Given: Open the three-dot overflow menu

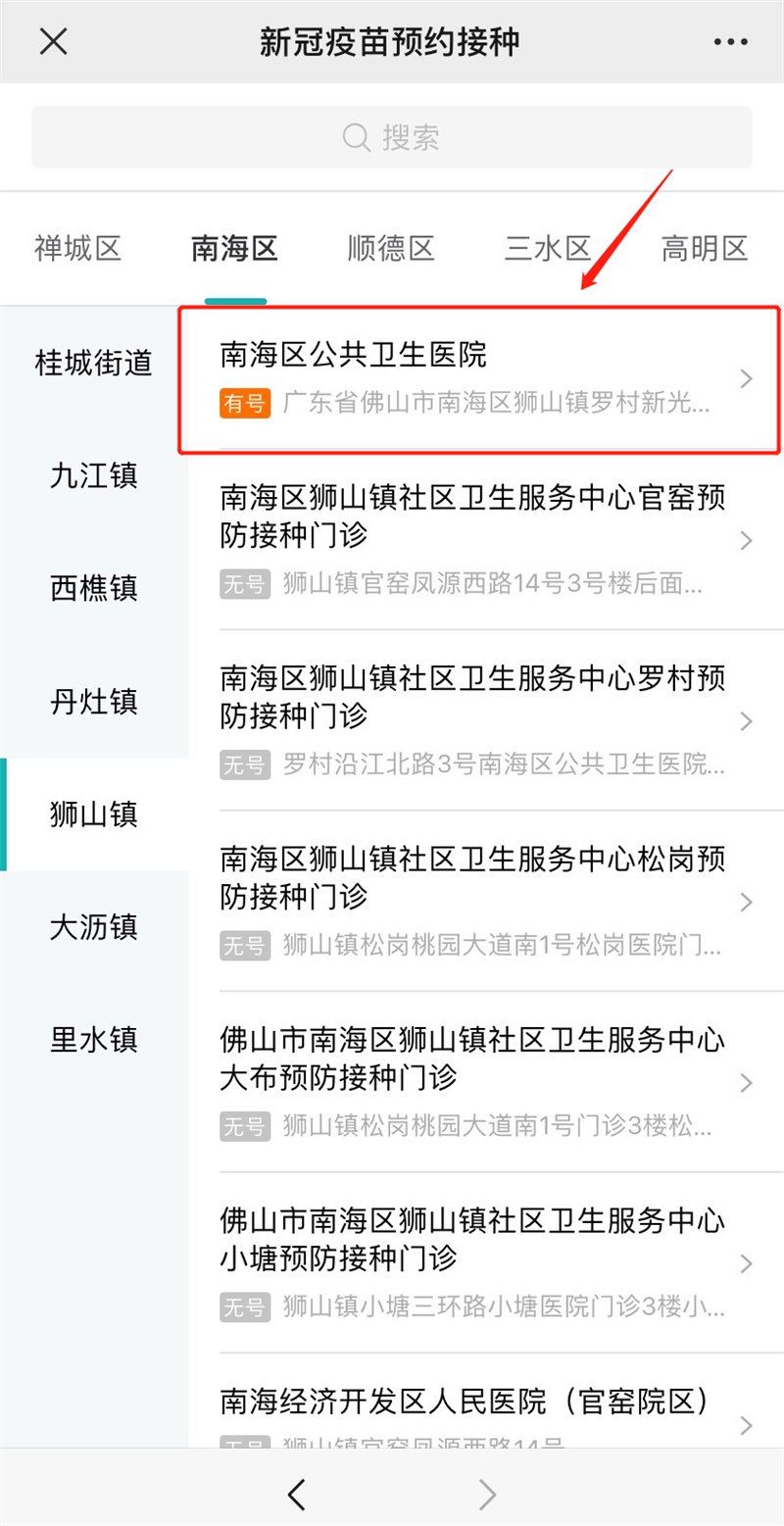Looking at the screenshot, I should coord(730,42).
